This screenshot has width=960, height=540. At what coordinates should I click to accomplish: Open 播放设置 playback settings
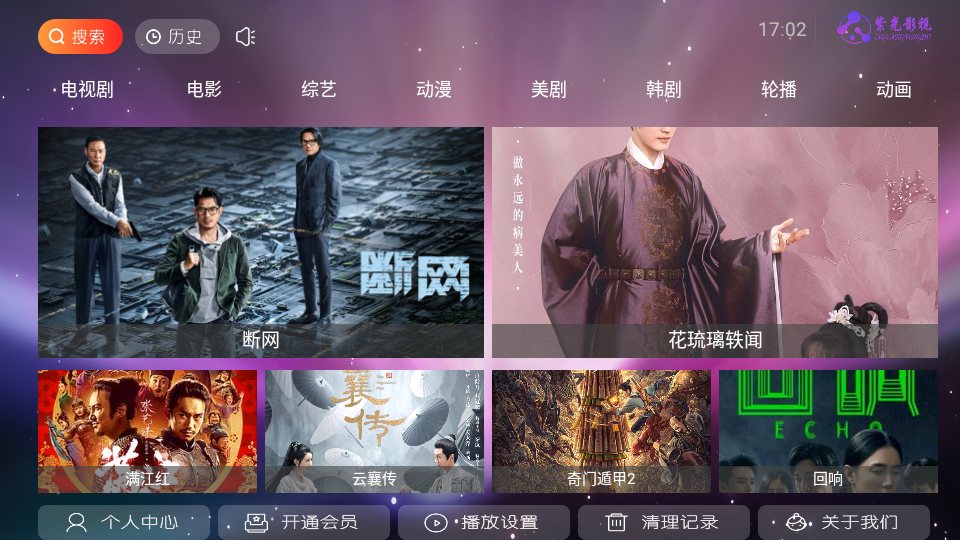(x=484, y=522)
